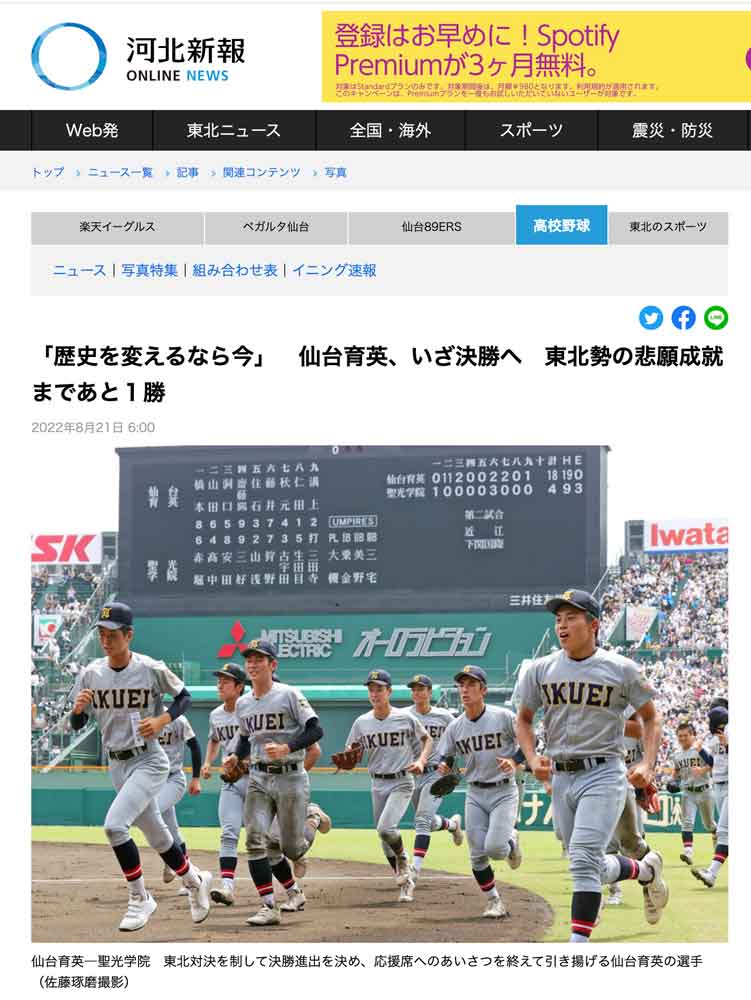Open the Web発 section

click(92, 131)
